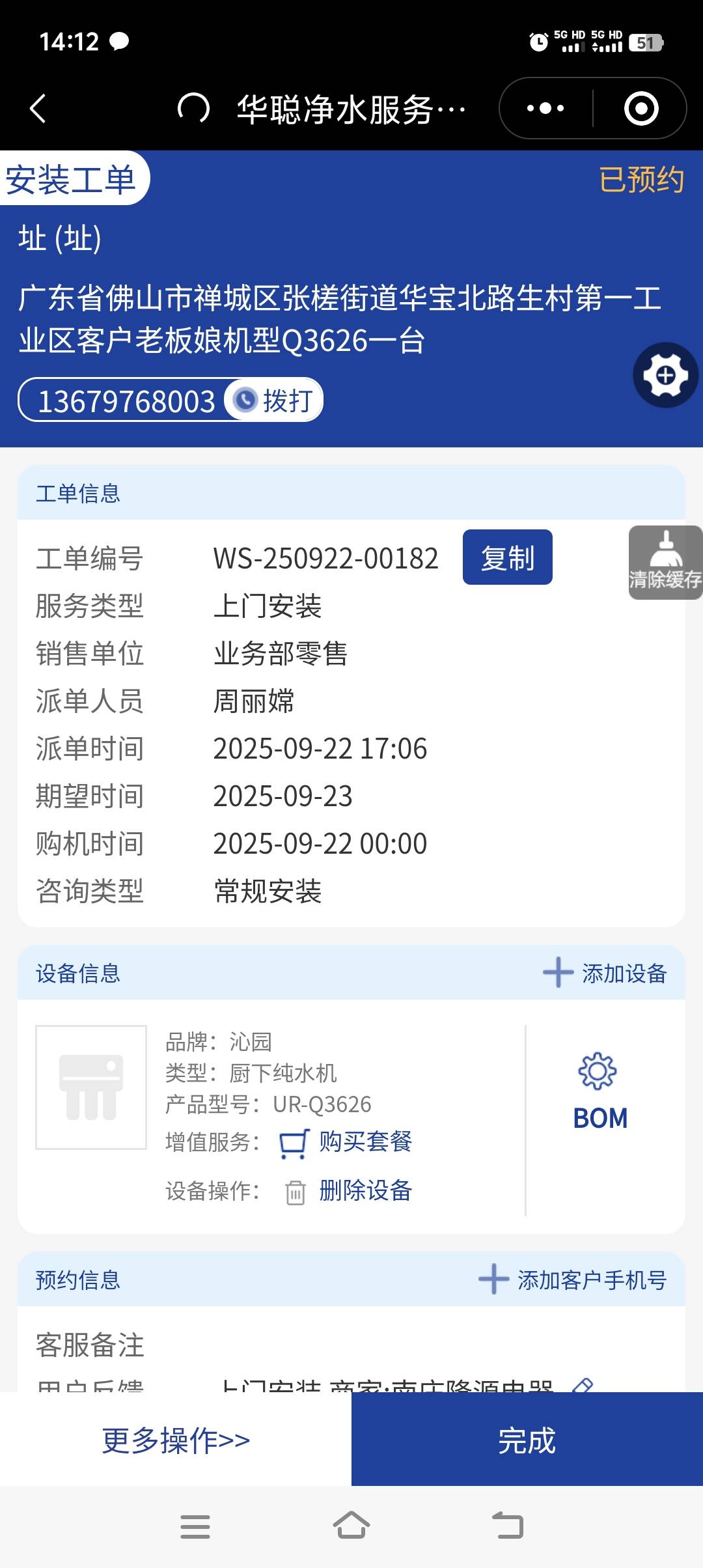
Task: Tap 清除缓存 to clear cache
Action: (665, 563)
